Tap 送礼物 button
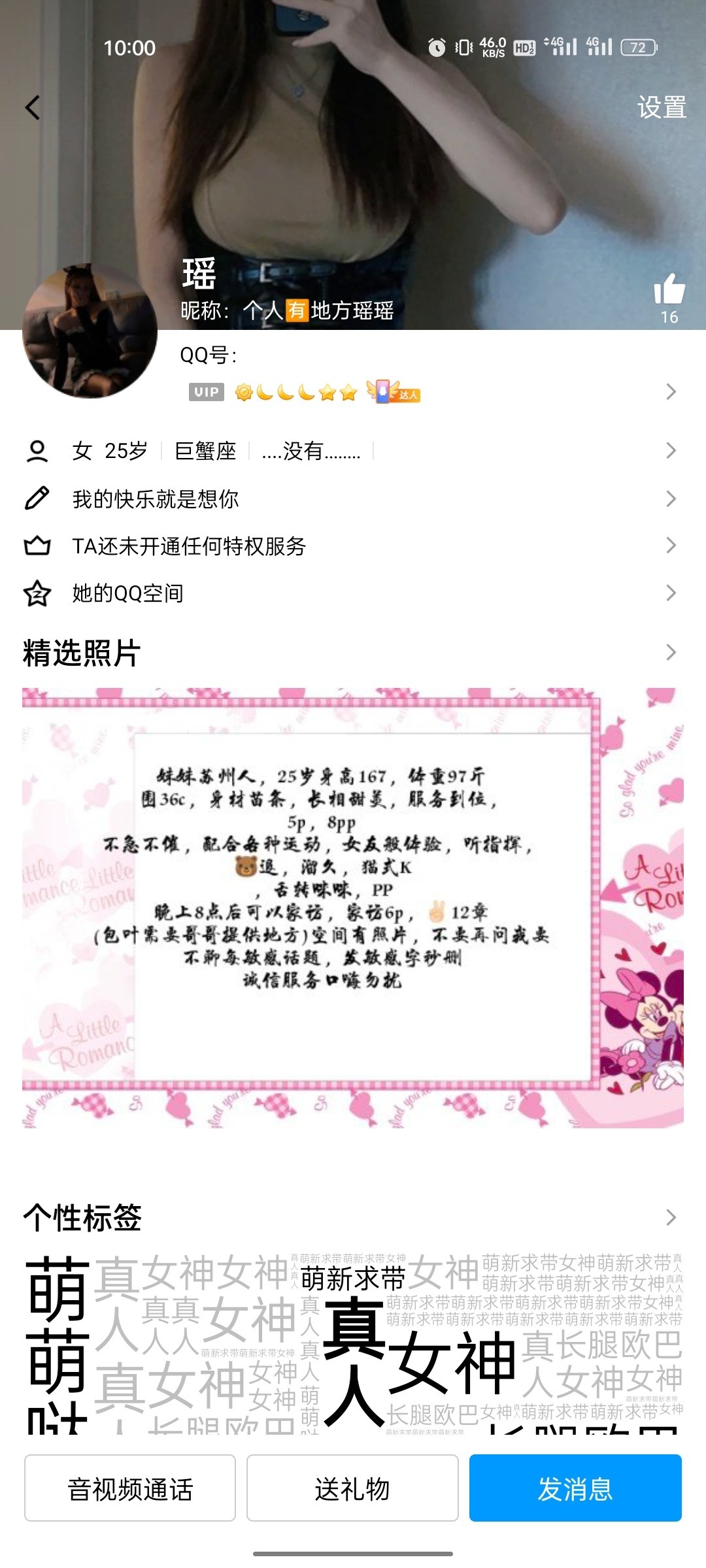This screenshot has width=706, height=1568. [352, 1488]
